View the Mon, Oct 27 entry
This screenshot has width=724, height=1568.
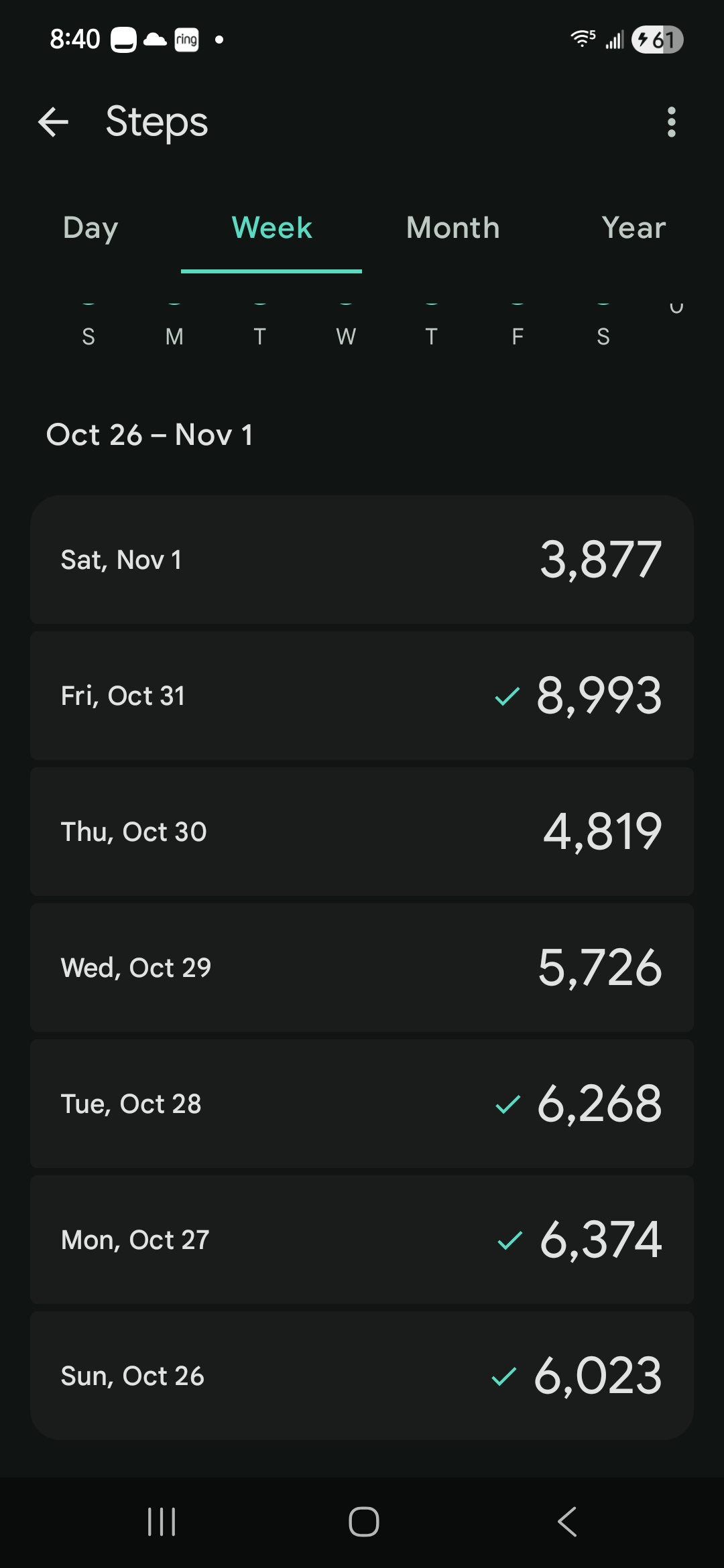(362, 1240)
